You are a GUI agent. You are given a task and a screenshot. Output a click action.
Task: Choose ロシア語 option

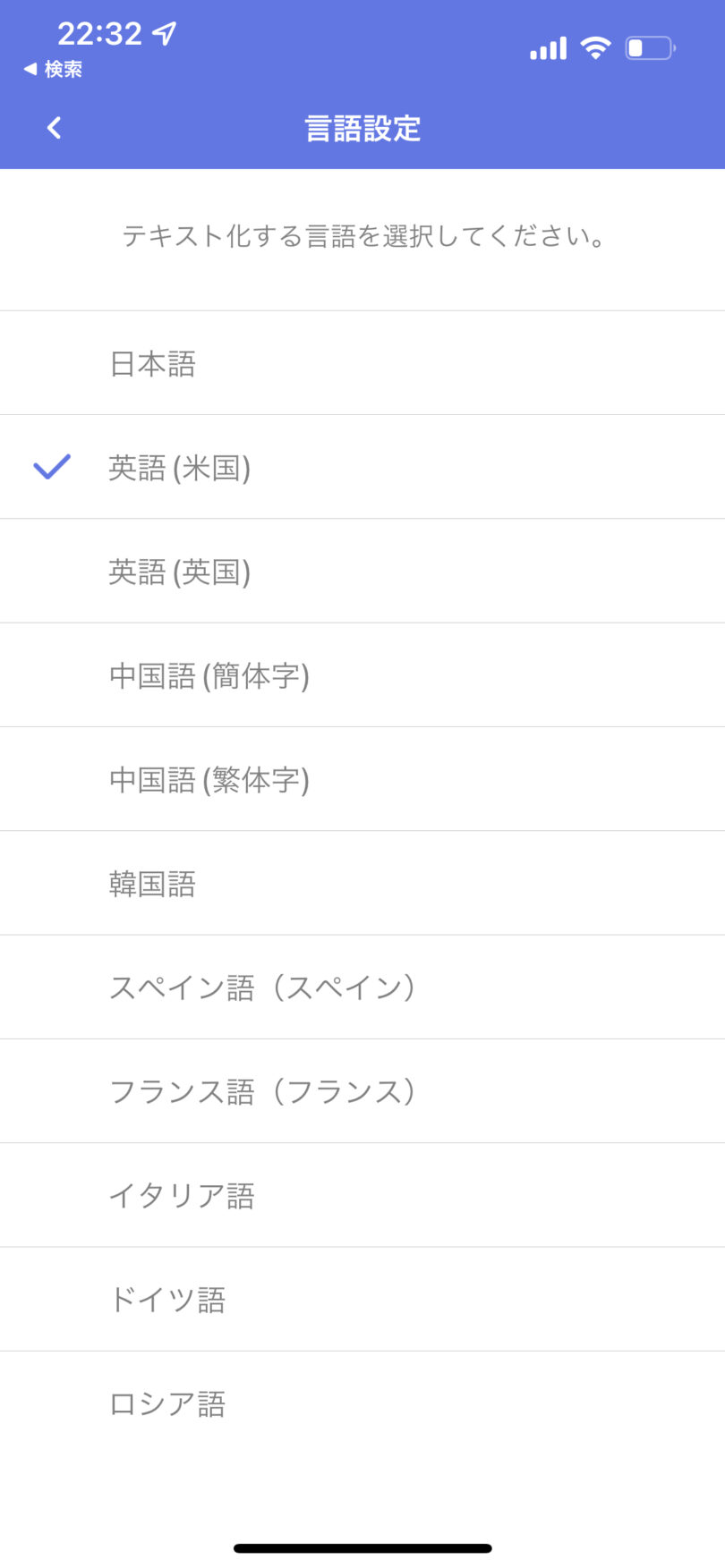pyautogui.click(x=362, y=1403)
